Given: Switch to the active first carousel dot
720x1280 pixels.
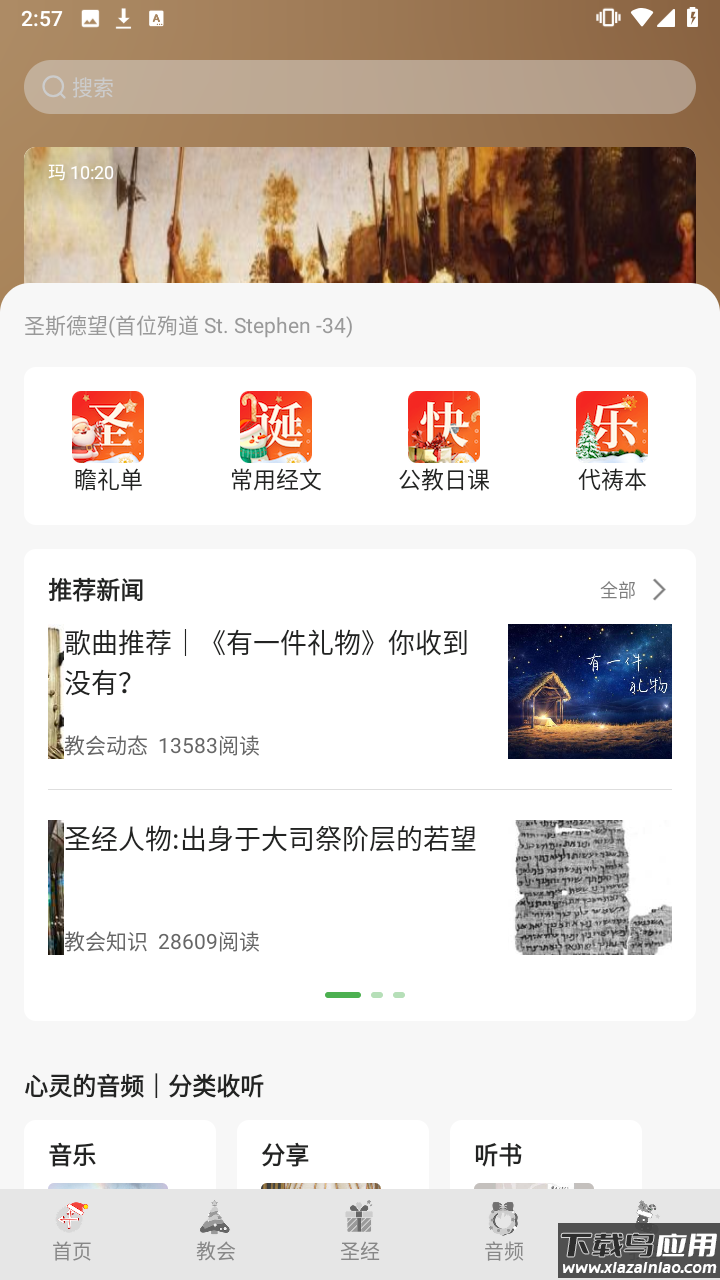Looking at the screenshot, I should pyautogui.click(x=343, y=995).
